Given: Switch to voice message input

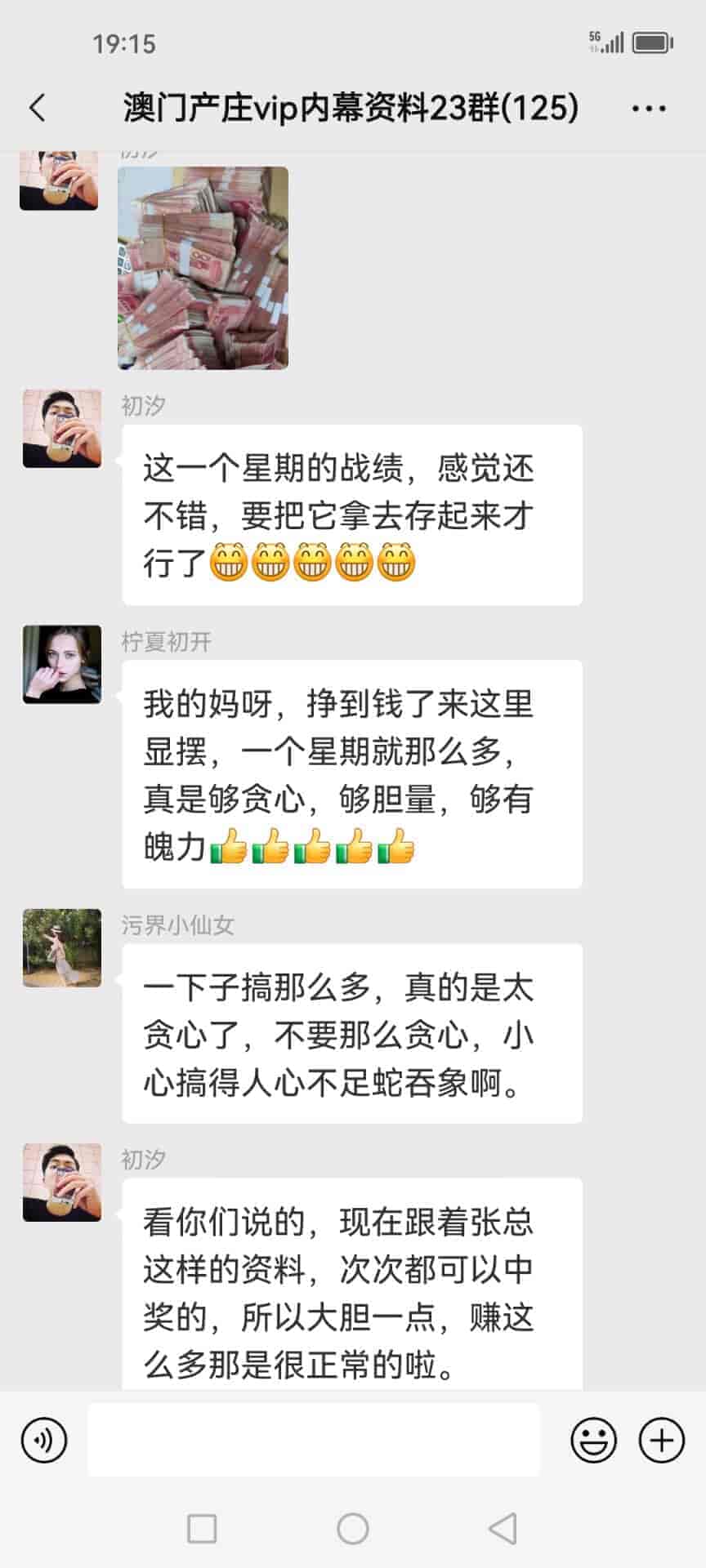Looking at the screenshot, I should click(44, 1440).
